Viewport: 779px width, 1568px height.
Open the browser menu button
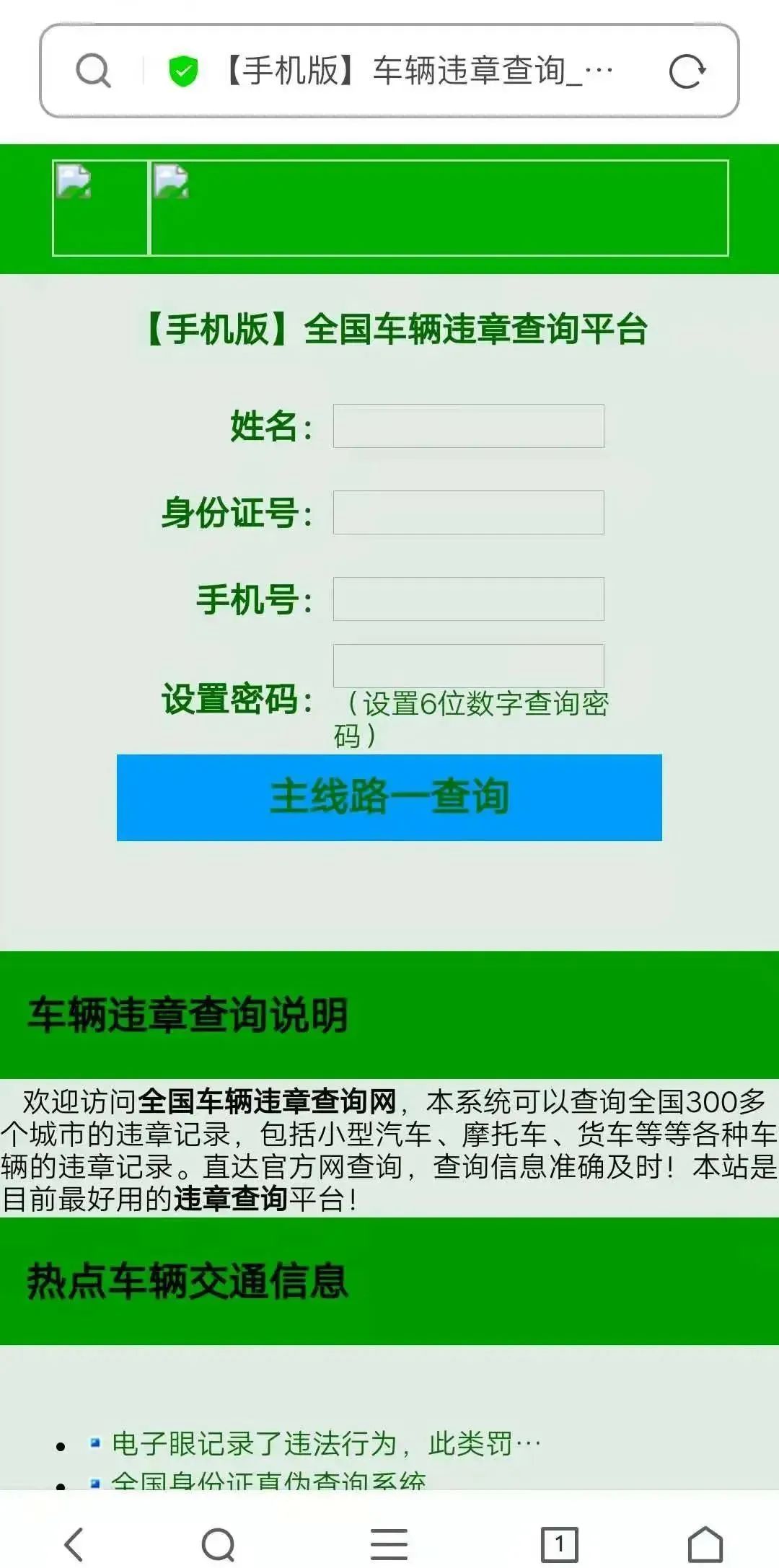[389, 1545]
